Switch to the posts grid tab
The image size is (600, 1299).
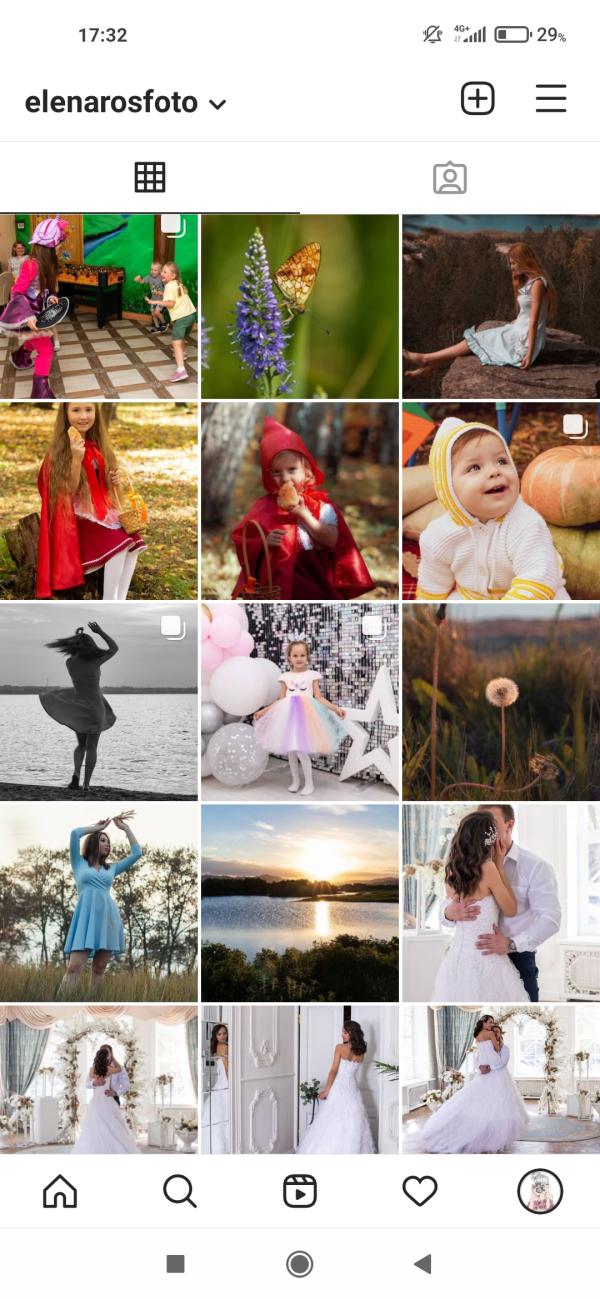coord(150,178)
